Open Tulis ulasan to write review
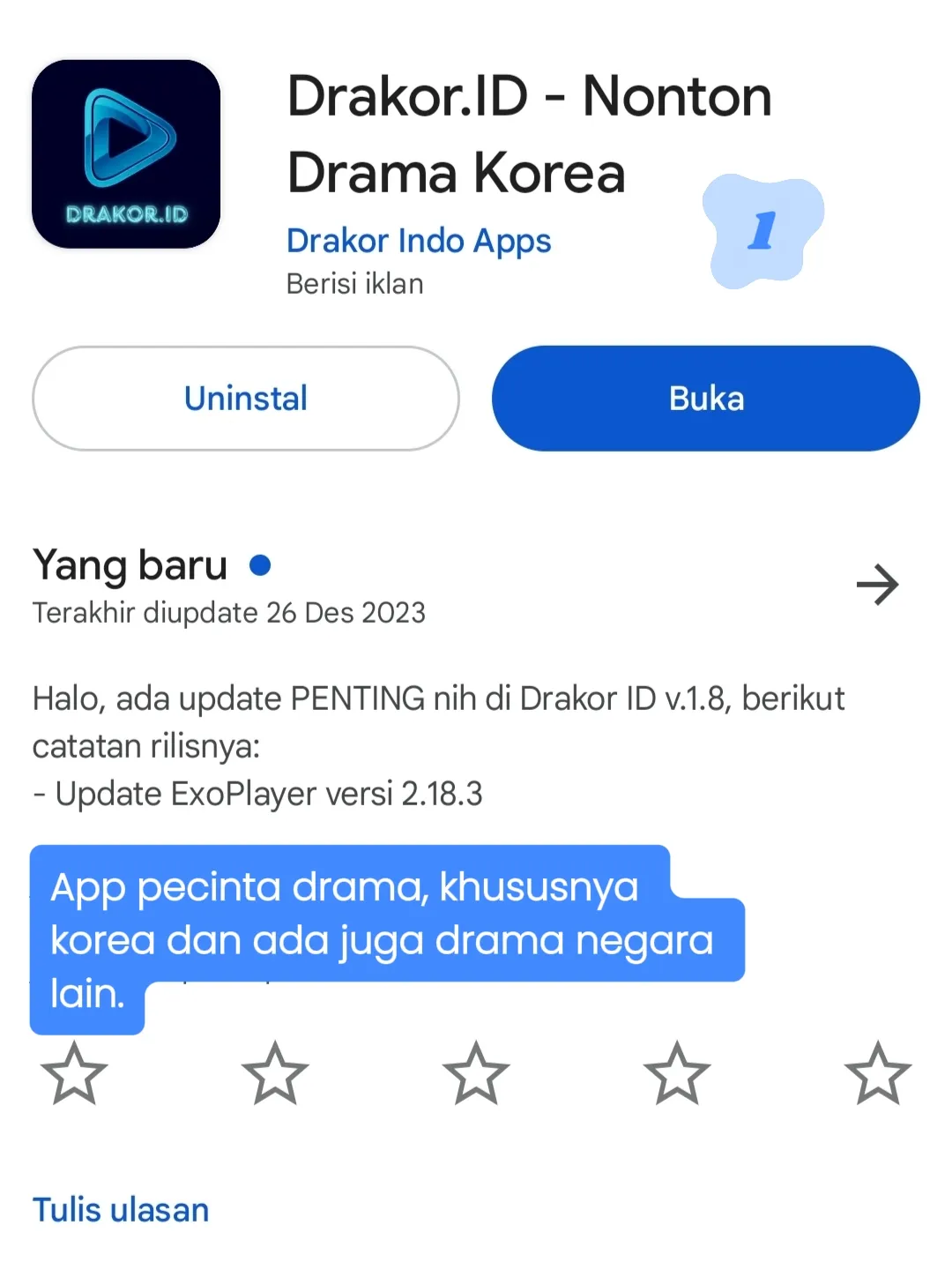Viewport: 952px width, 1270px height. coord(121,1210)
